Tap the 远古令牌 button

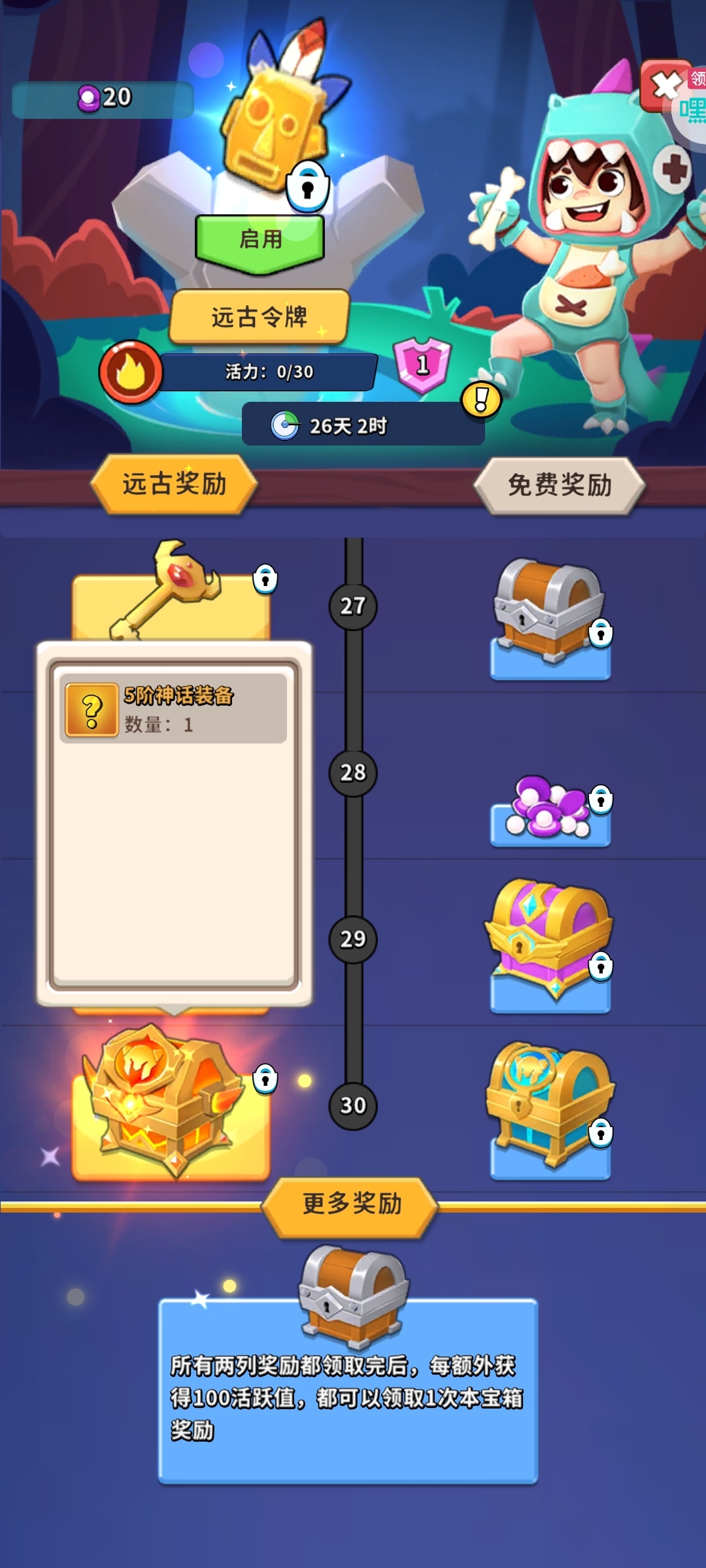tap(259, 318)
